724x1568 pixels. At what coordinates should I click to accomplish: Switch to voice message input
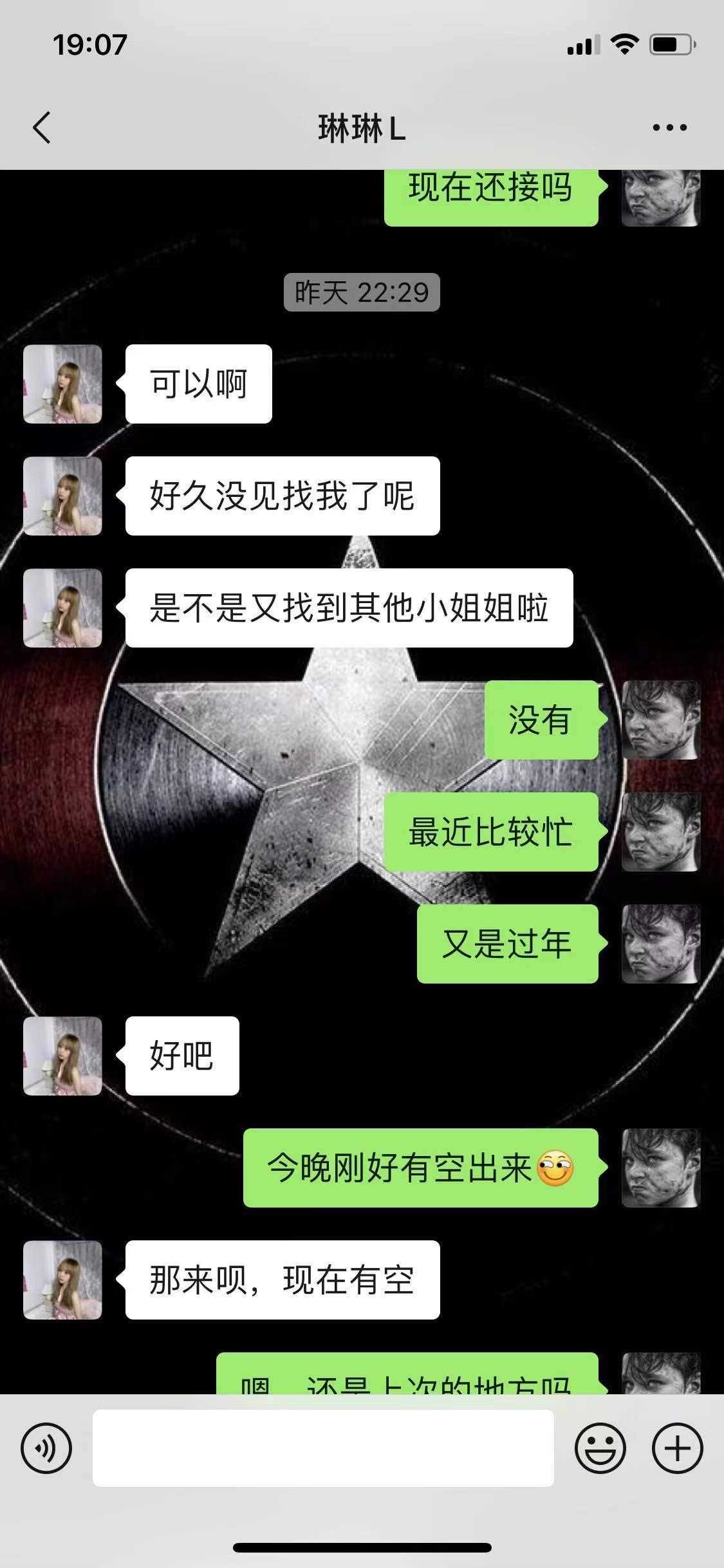click(46, 1448)
